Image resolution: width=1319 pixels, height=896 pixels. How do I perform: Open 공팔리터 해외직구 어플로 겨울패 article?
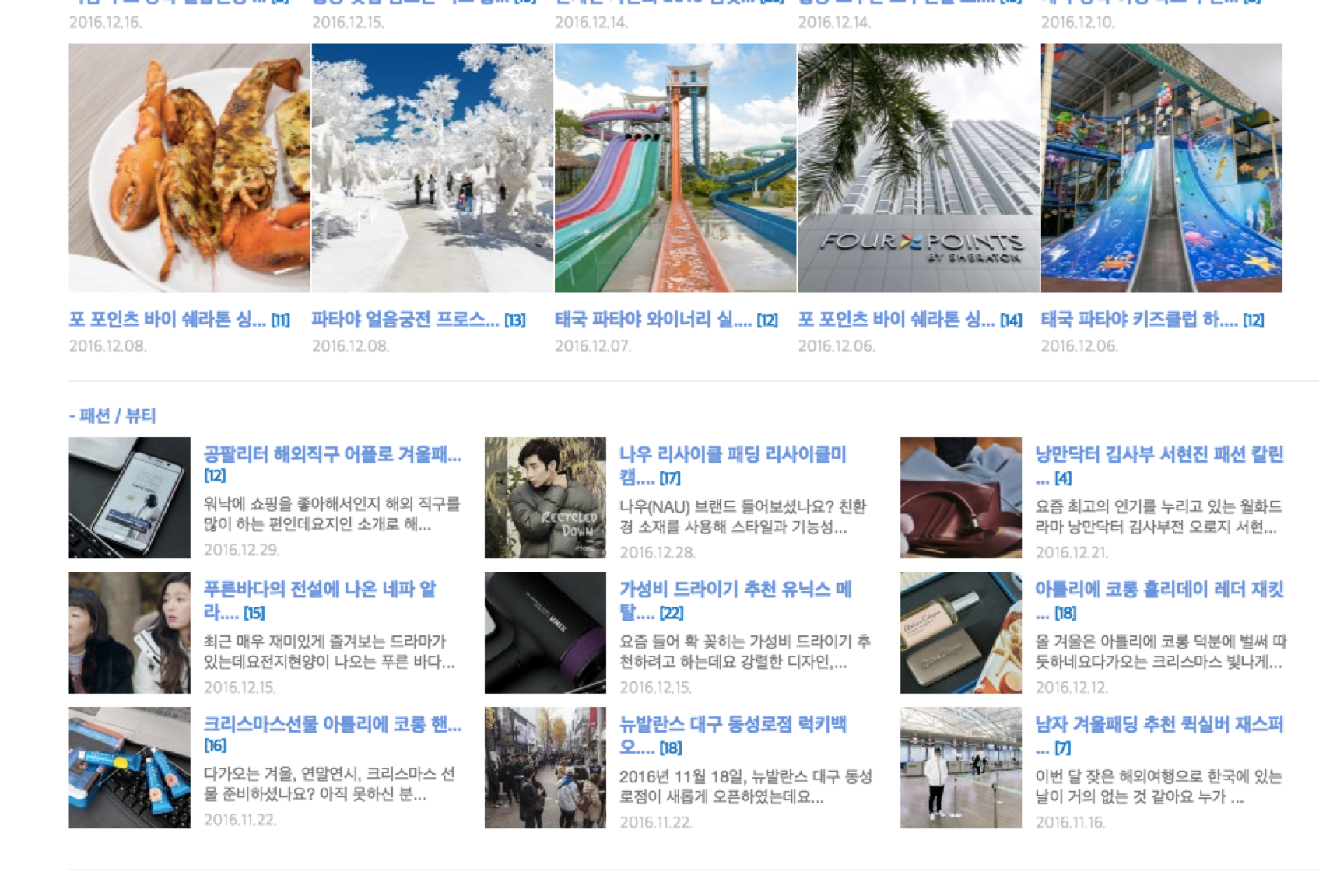coord(332,455)
